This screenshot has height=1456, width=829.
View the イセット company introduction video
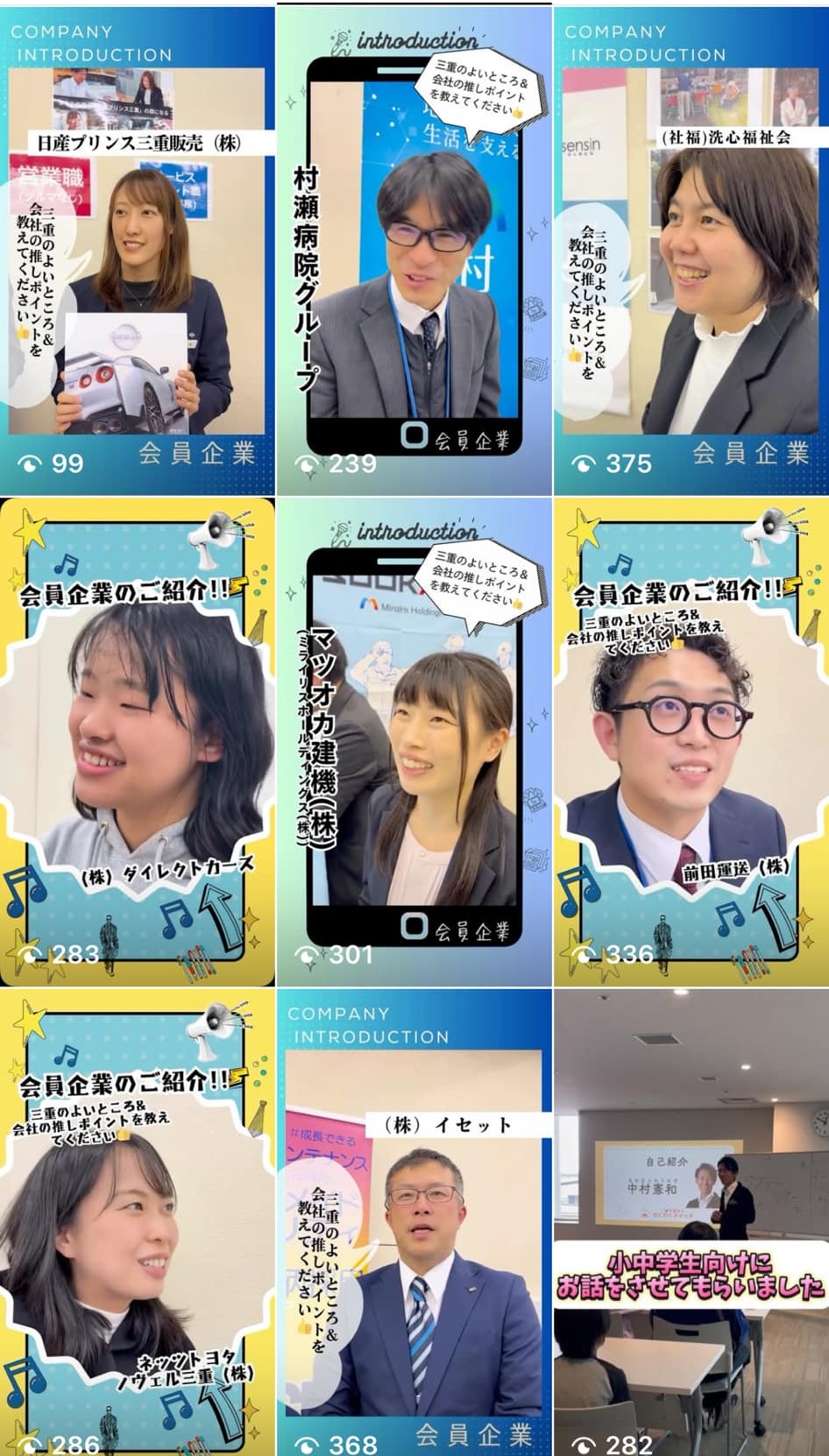point(414,1222)
